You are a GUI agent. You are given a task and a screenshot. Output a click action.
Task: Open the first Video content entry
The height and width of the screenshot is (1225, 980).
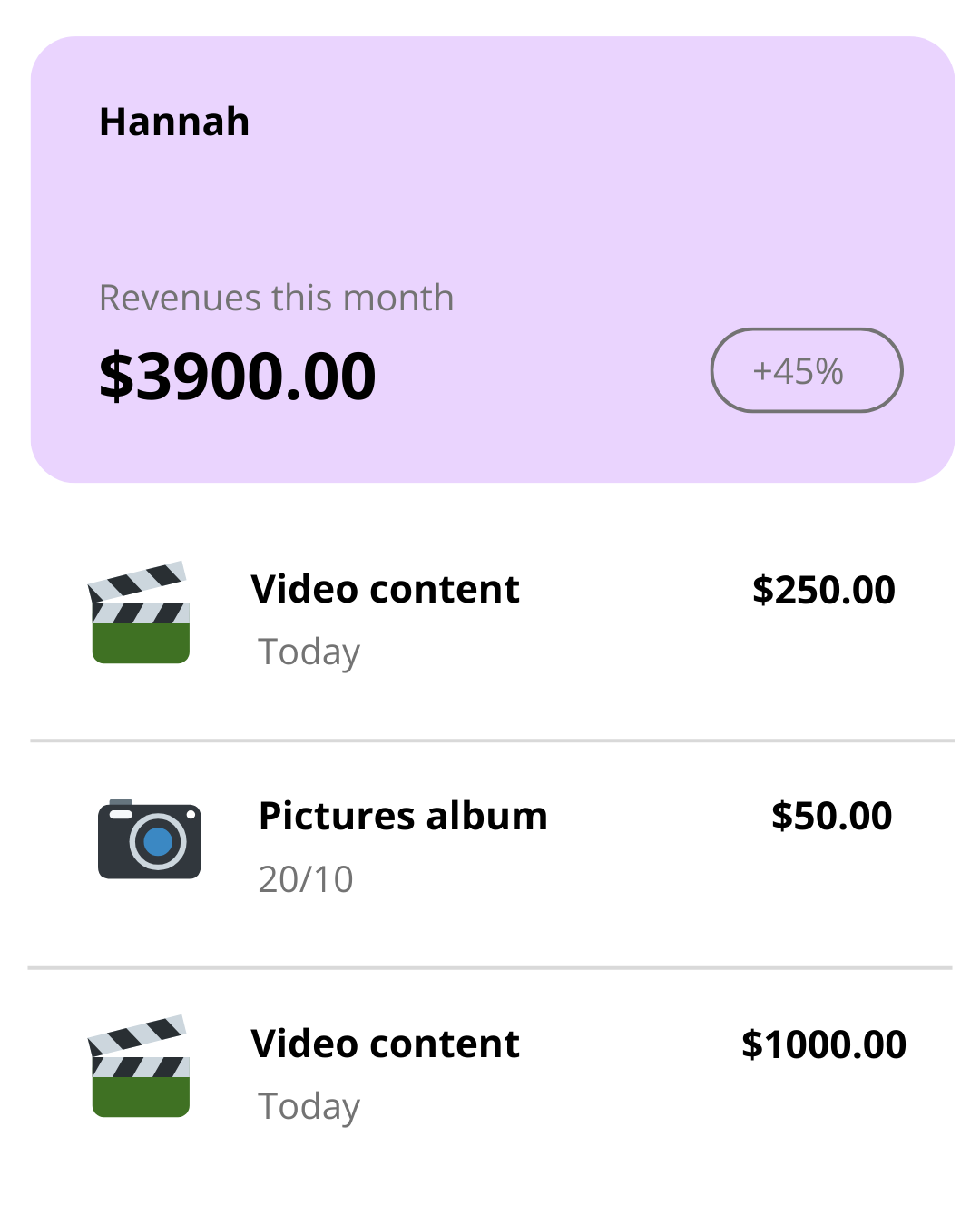click(387, 588)
